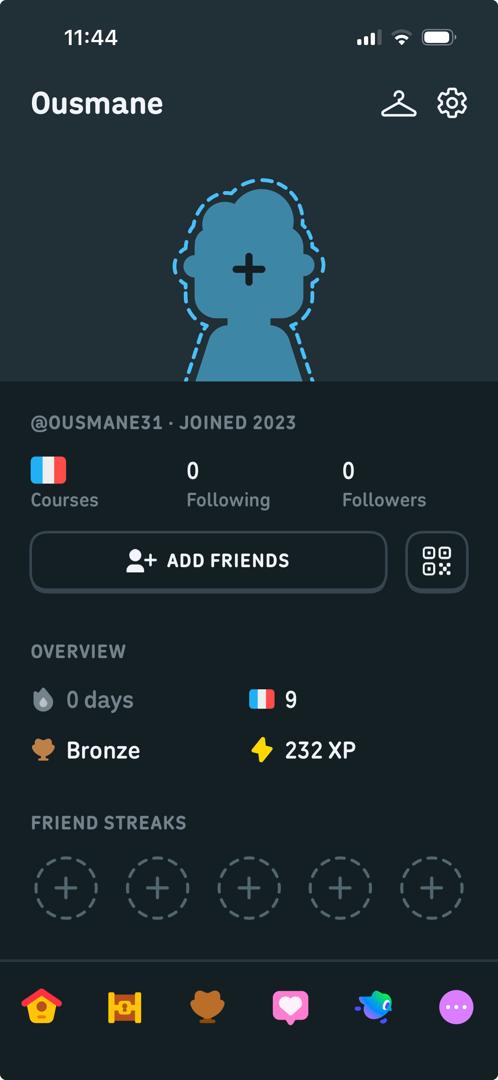The height and width of the screenshot is (1080, 498).
Task: Open the colorful bird tab
Action: coord(373,1007)
